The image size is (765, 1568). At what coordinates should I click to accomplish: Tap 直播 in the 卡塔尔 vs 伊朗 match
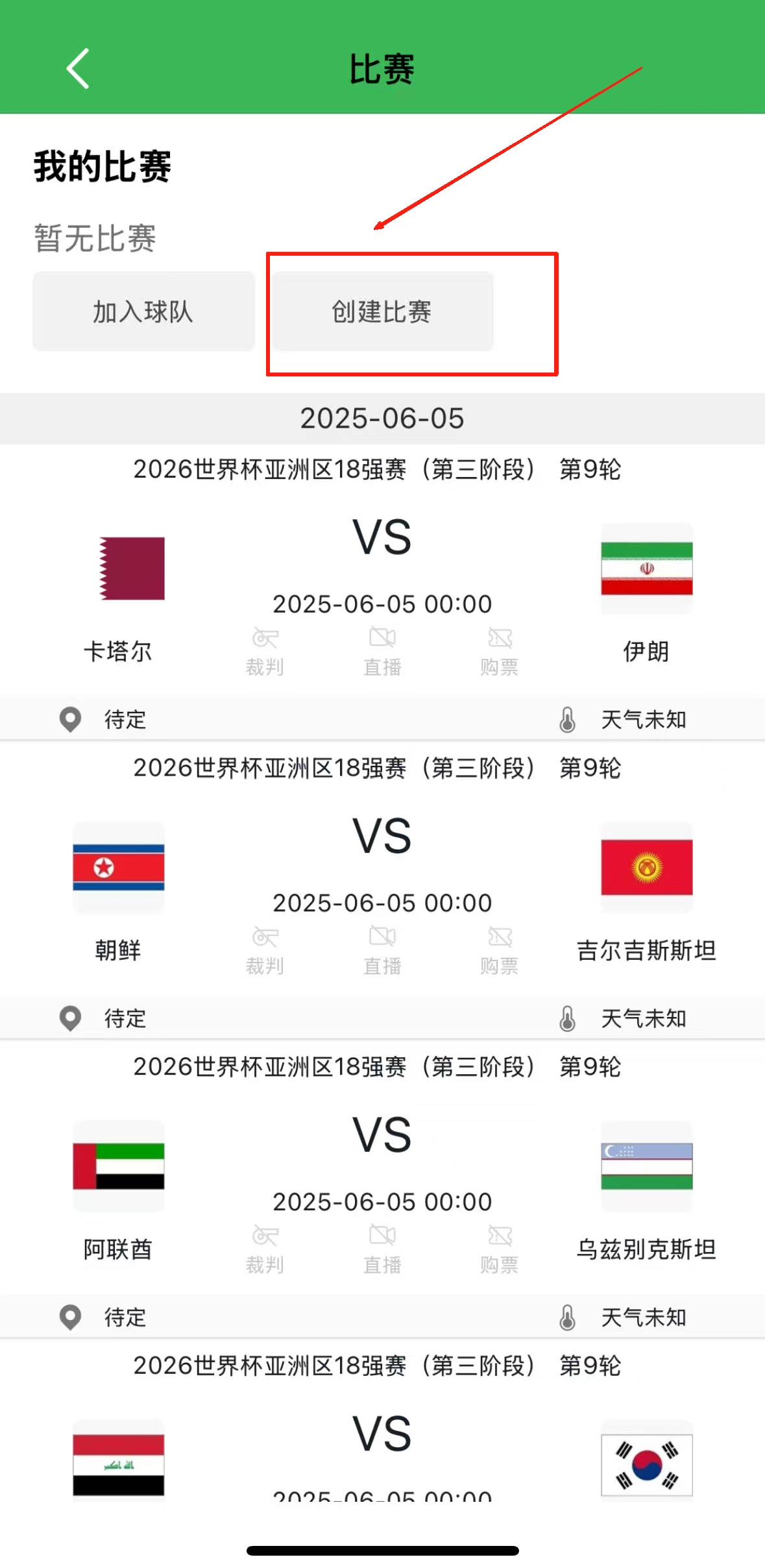pos(382,652)
